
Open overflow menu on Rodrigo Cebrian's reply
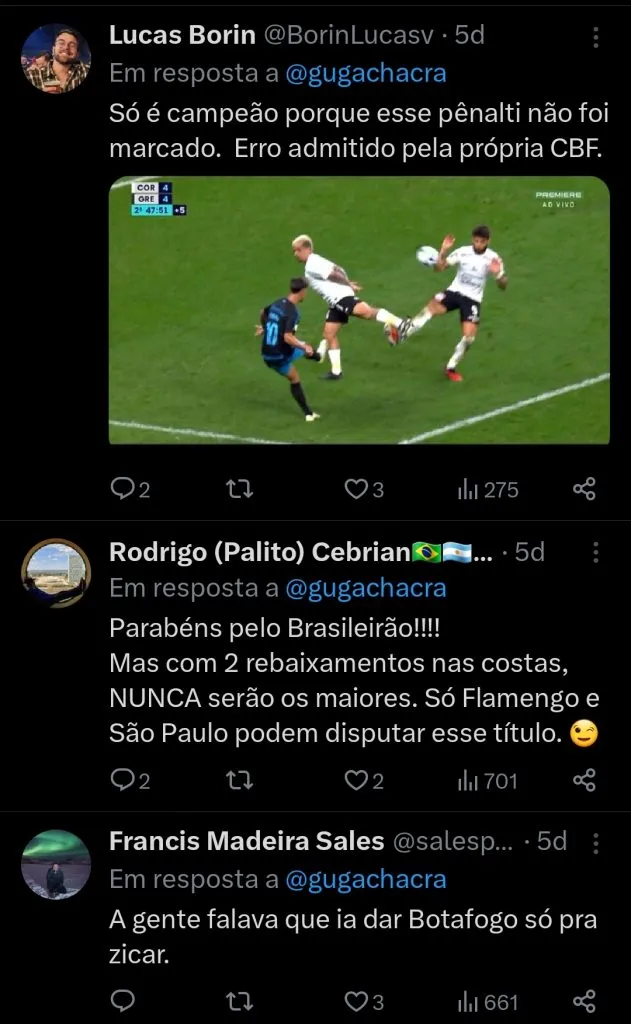coord(596,552)
